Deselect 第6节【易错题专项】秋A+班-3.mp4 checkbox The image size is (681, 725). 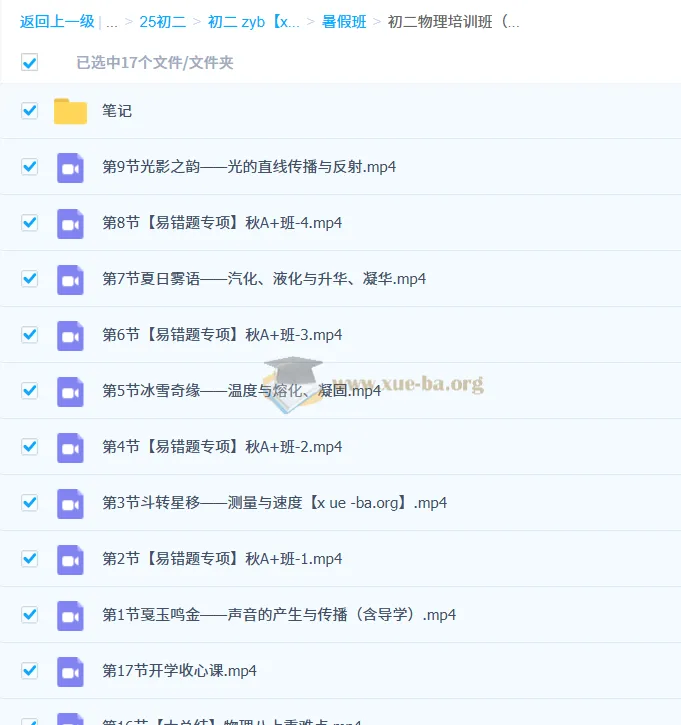pos(30,335)
